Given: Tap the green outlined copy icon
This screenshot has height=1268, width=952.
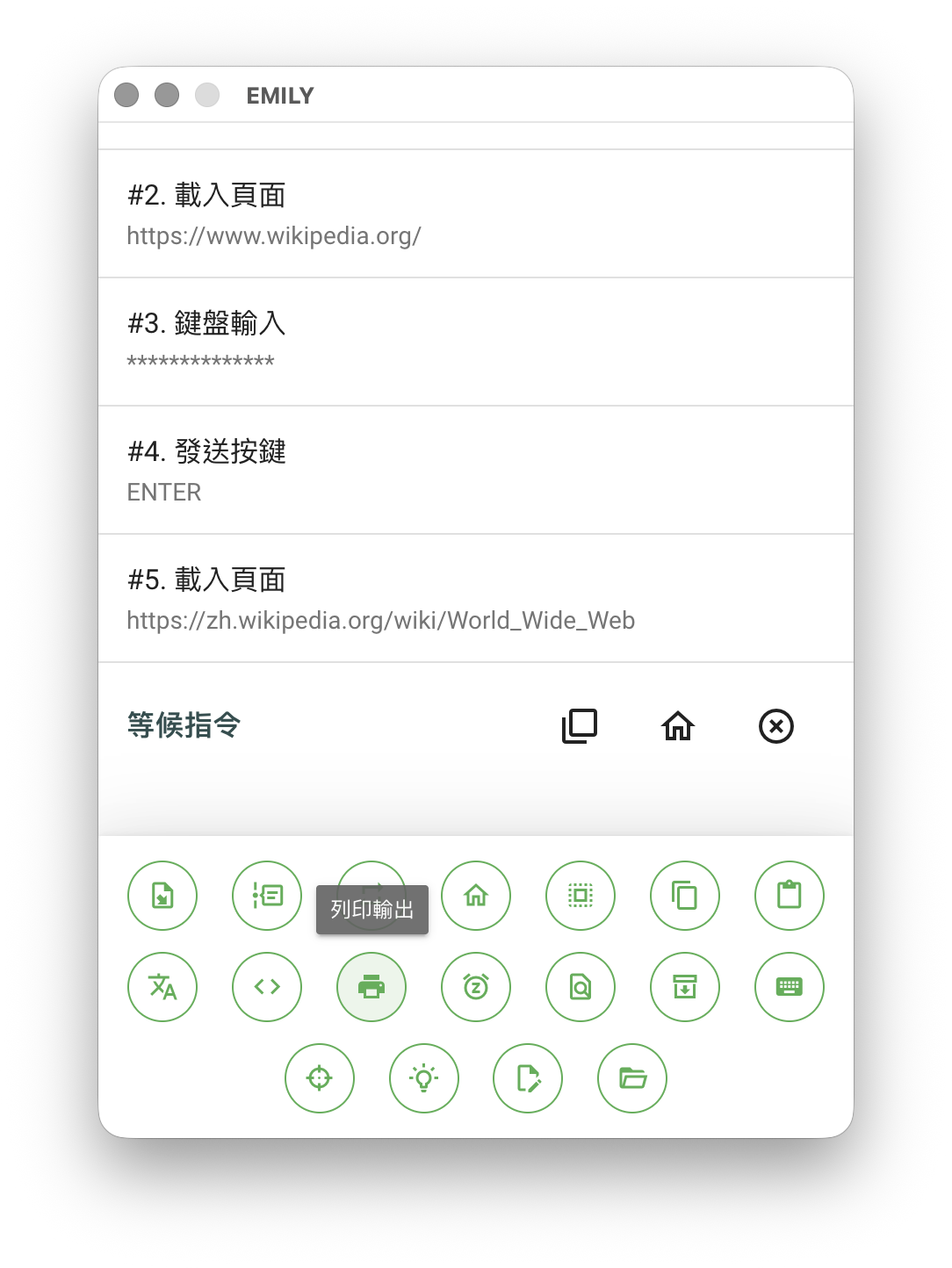Looking at the screenshot, I should (685, 896).
